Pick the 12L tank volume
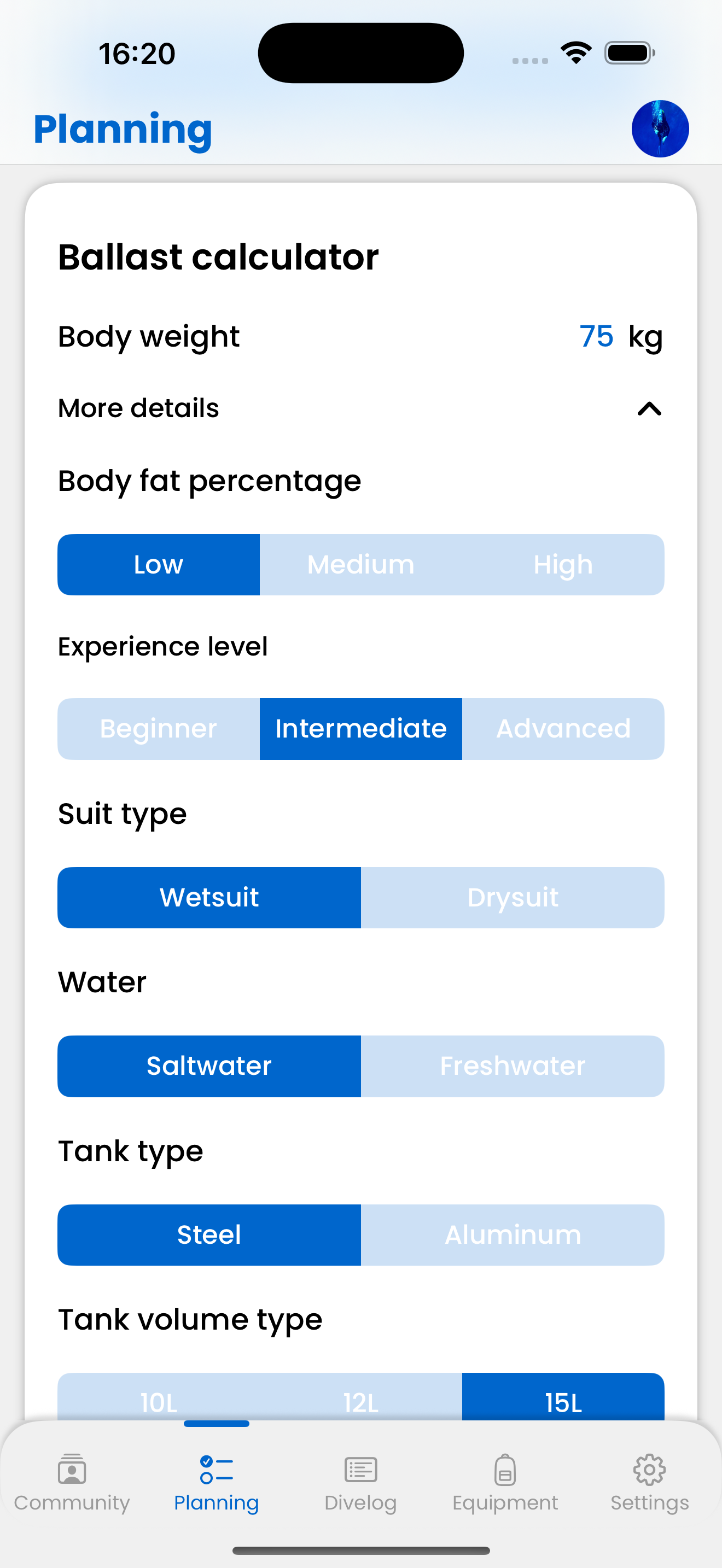 click(x=361, y=1397)
